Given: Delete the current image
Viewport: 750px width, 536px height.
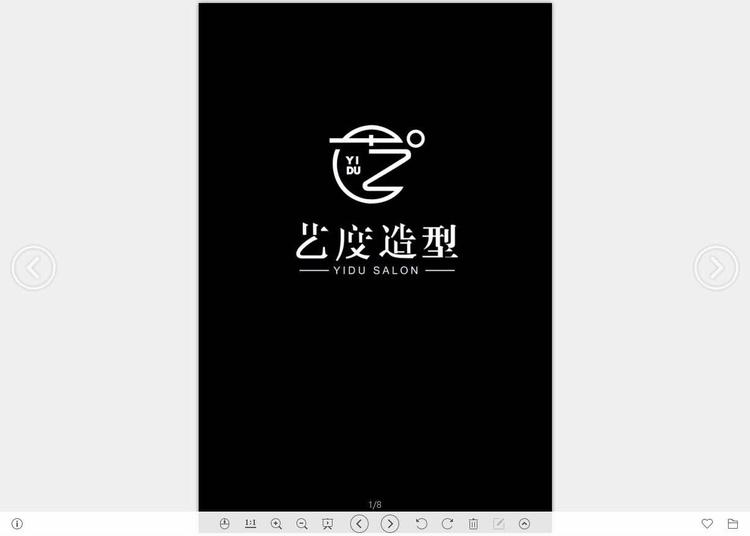Looking at the screenshot, I should click(473, 524).
